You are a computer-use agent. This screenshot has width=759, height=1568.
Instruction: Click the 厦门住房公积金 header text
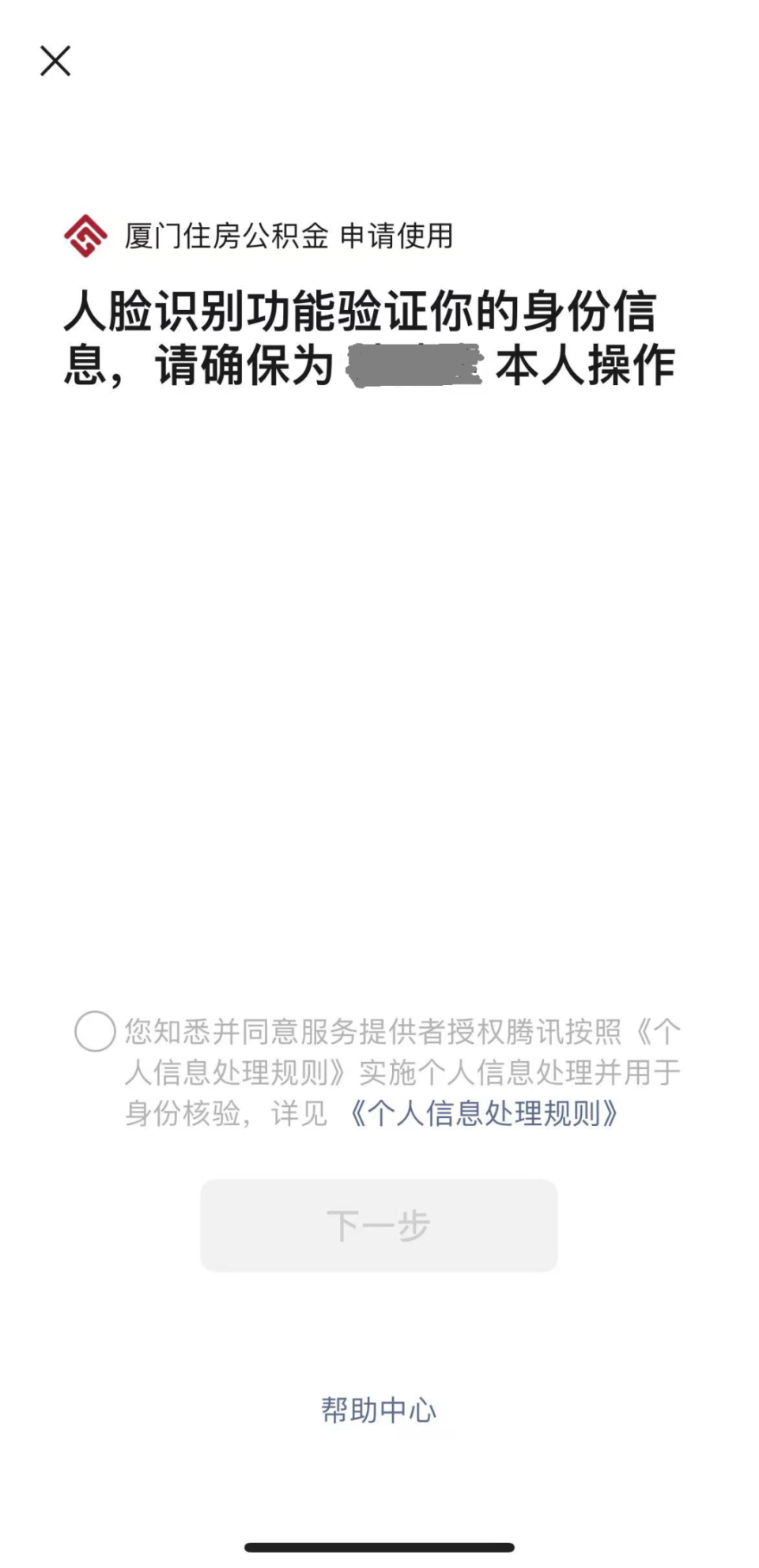tap(225, 235)
